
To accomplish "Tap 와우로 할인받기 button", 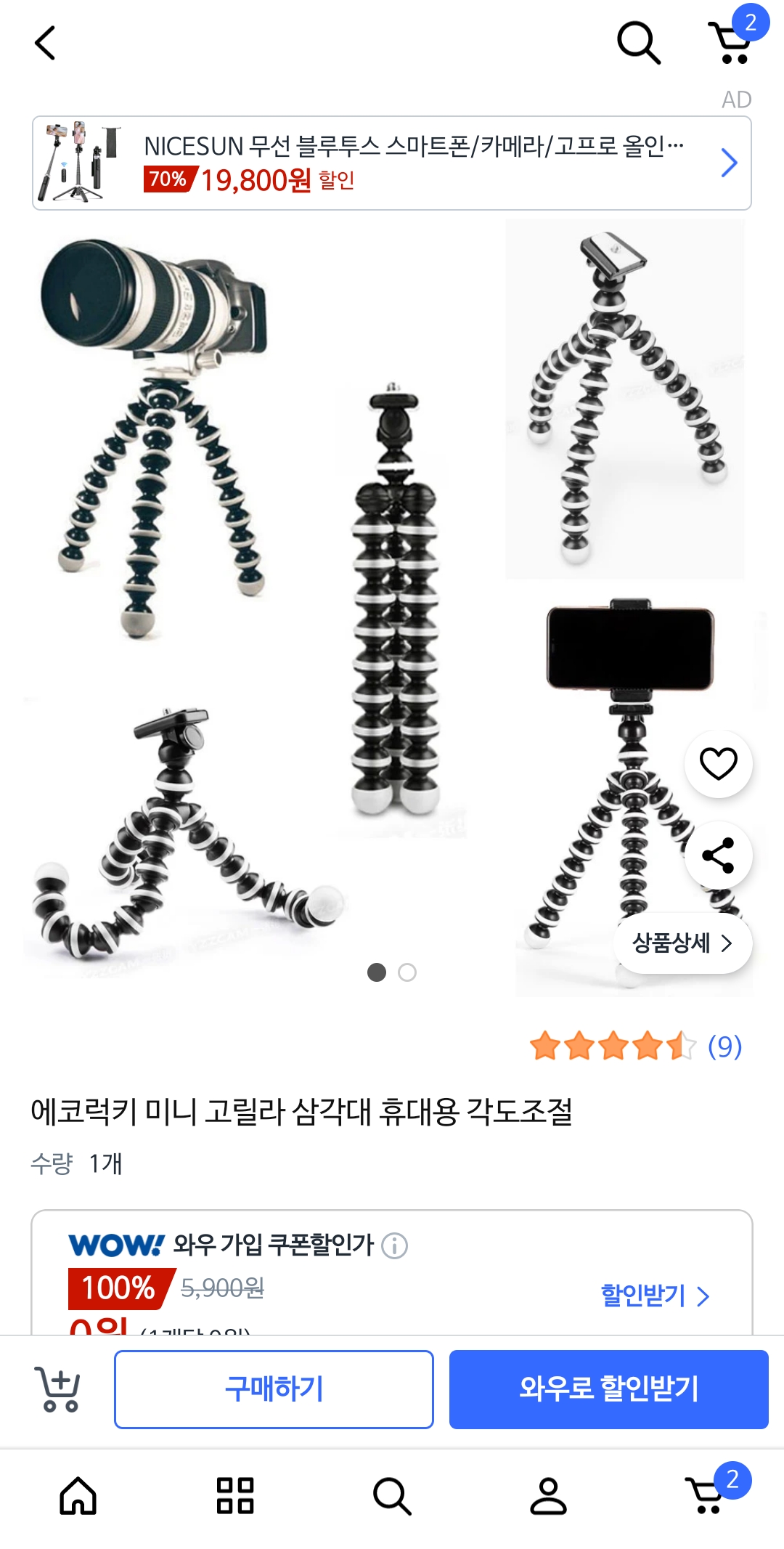I will click(x=608, y=1389).
